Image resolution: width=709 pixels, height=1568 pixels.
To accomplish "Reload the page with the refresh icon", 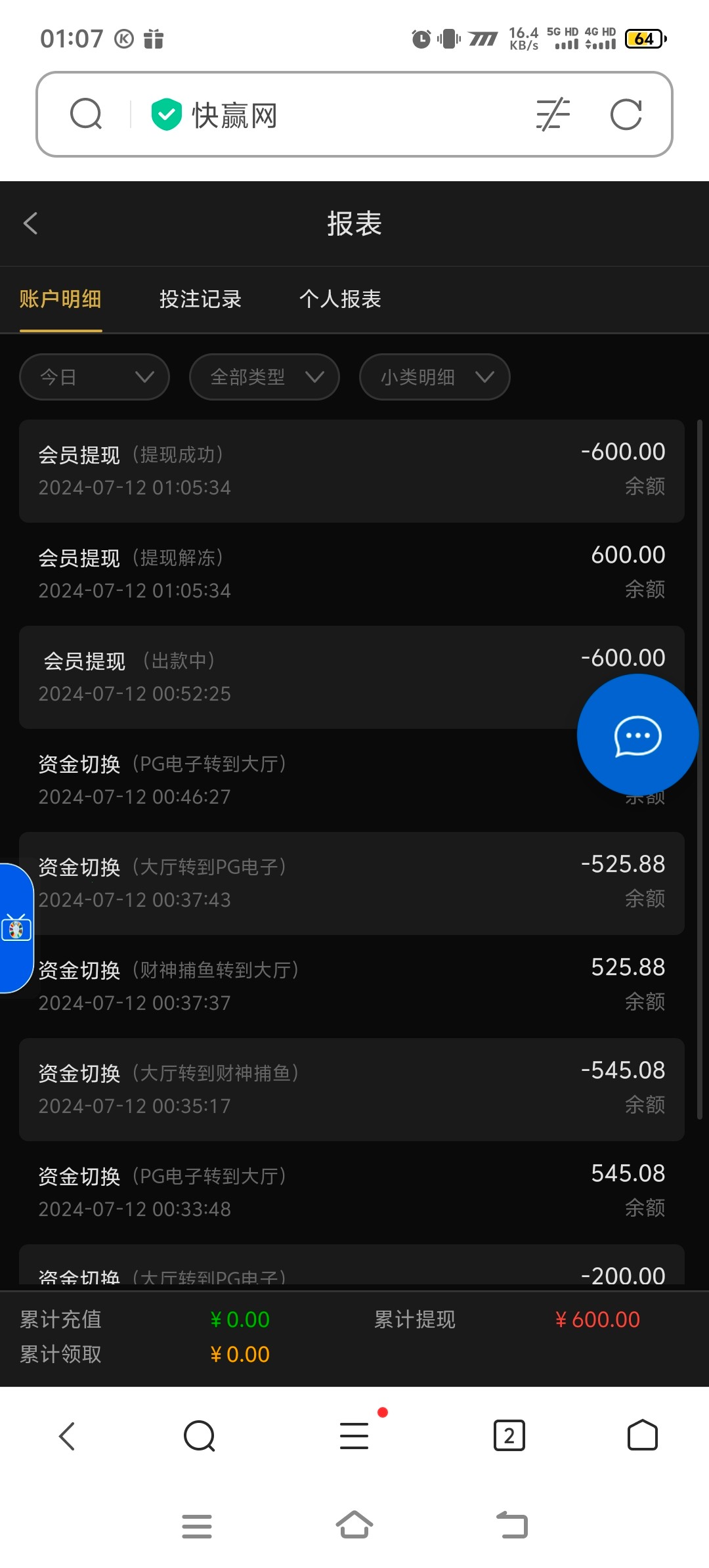I will coord(626,115).
